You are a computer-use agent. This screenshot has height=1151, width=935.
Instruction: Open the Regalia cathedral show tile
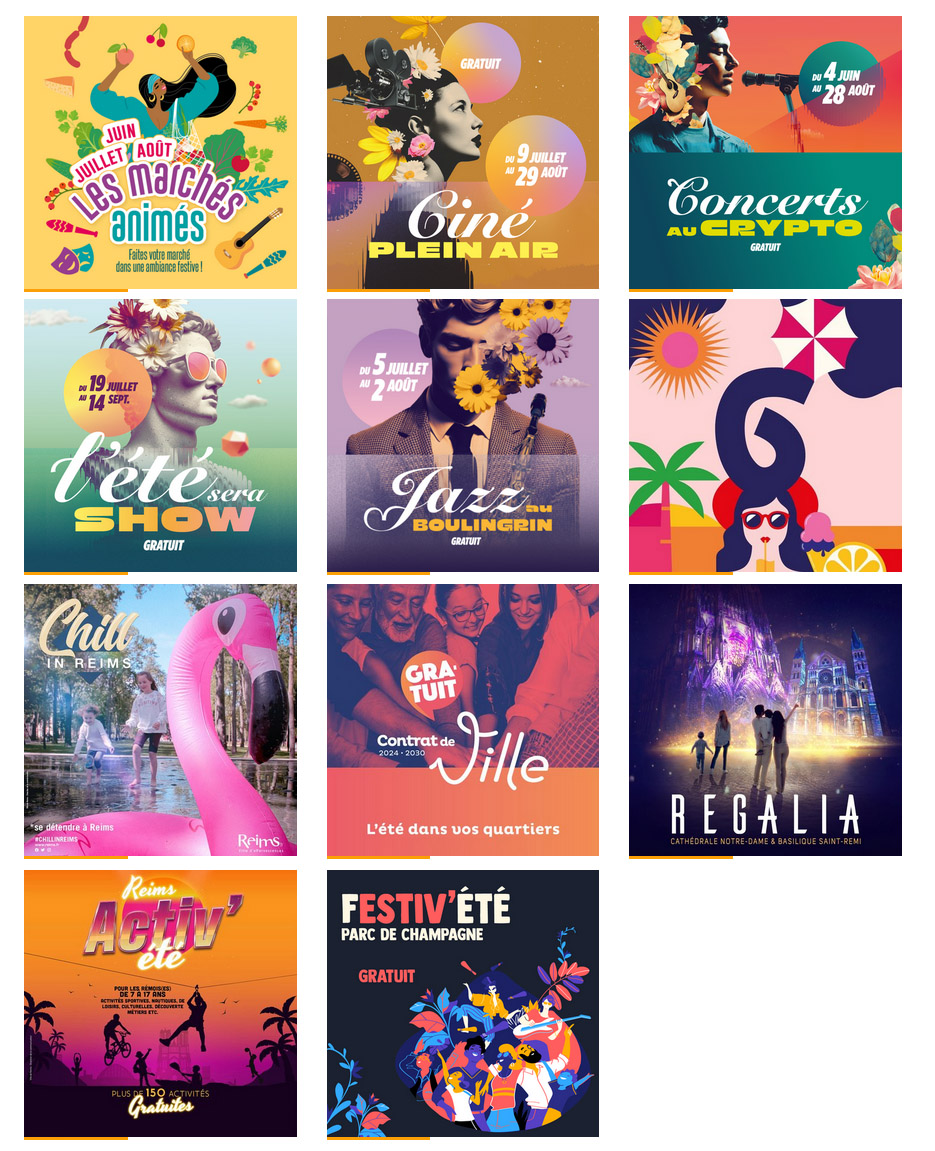[x=765, y=720]
